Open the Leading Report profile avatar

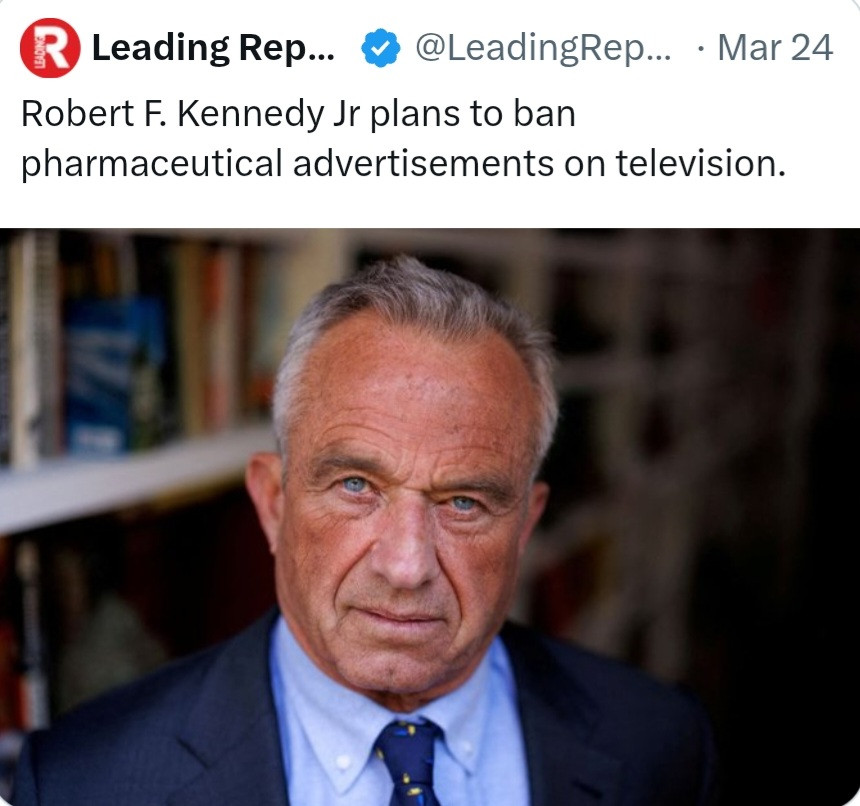(50, 48)
